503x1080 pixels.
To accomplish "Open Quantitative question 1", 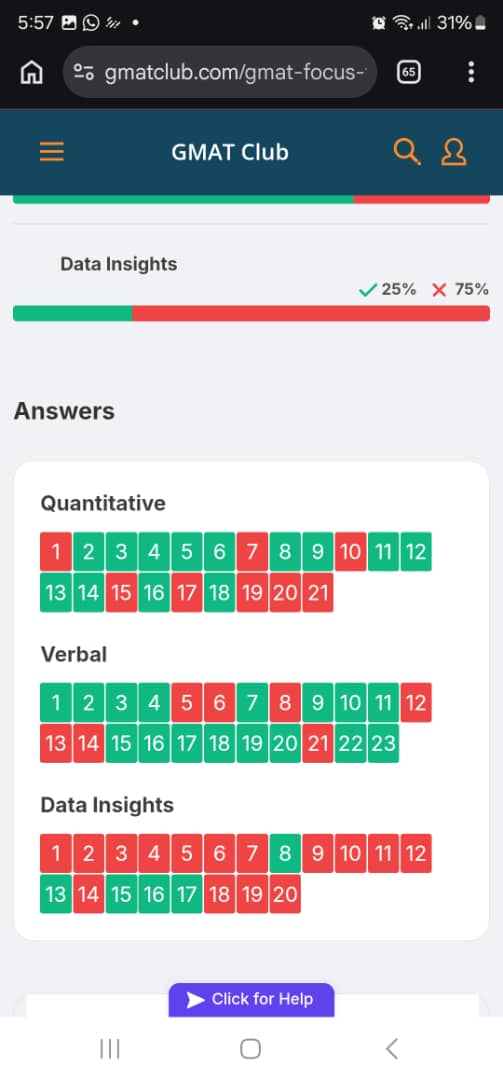I will 56,552.
